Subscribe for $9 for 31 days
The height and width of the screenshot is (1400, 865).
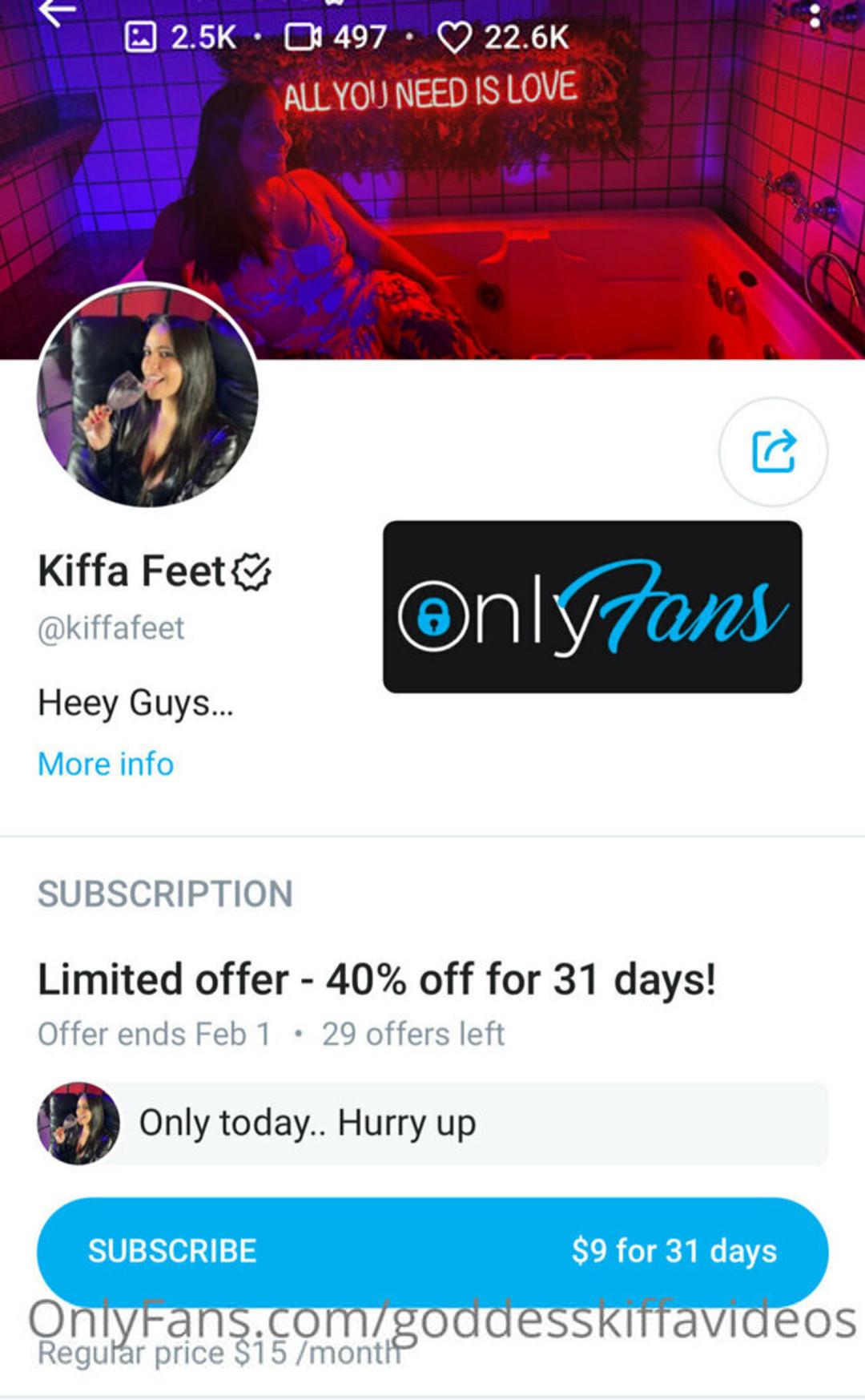pos(432,1251)
